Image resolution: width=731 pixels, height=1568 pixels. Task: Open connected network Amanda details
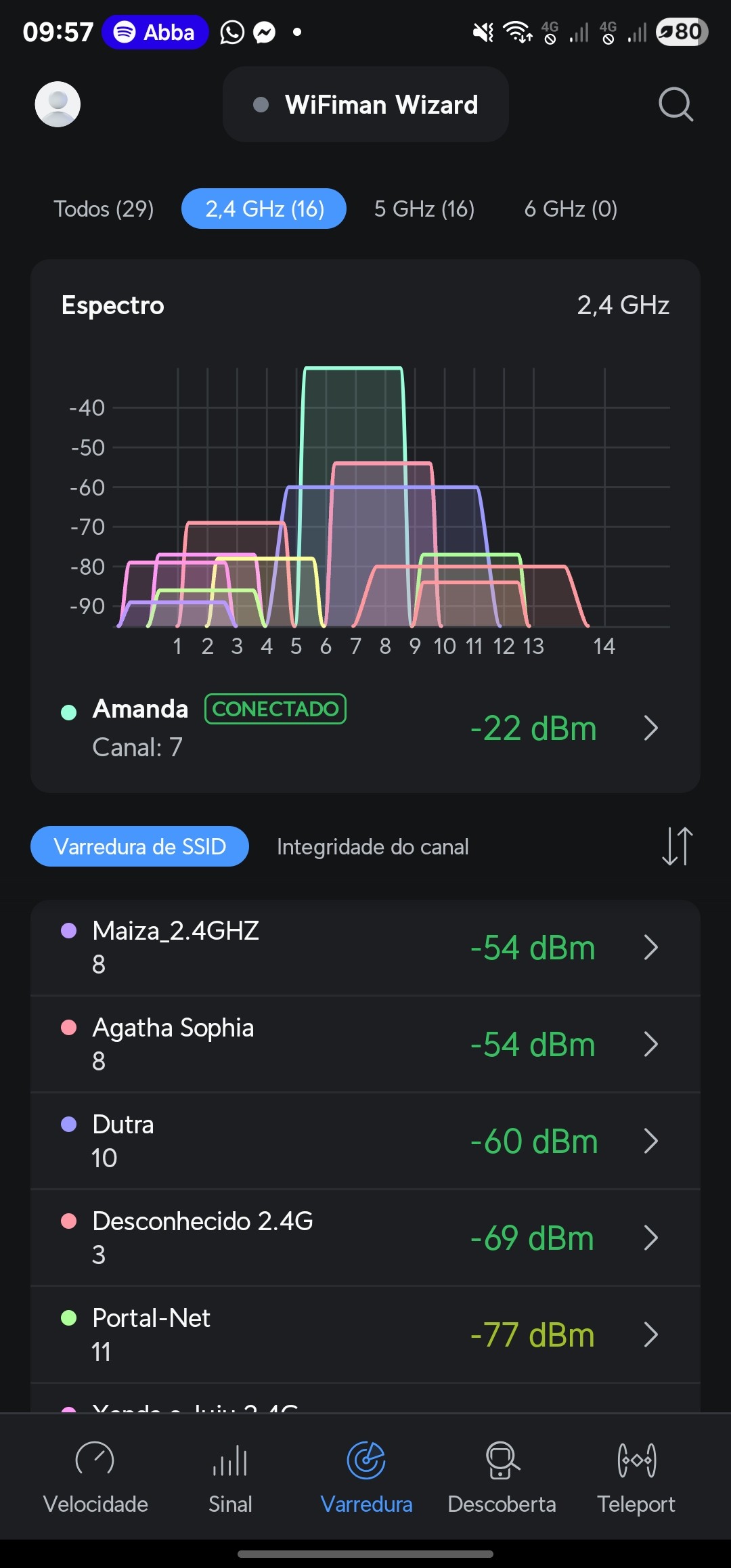(x=365, y=728)
